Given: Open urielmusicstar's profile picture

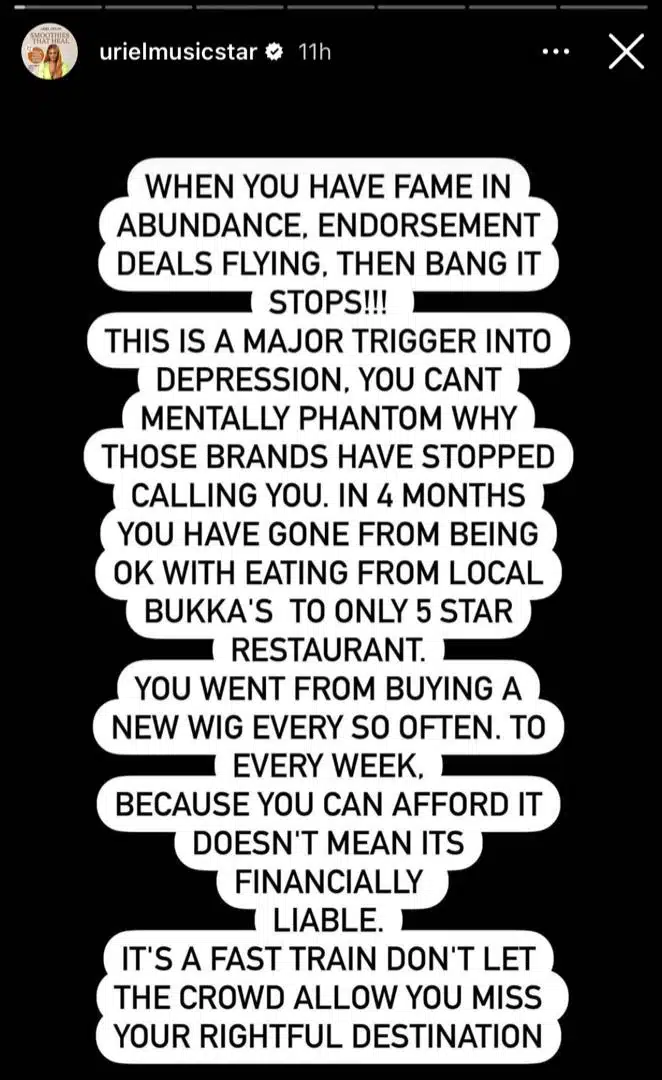Looking at the screenshot, I should [x=50, y=51].
